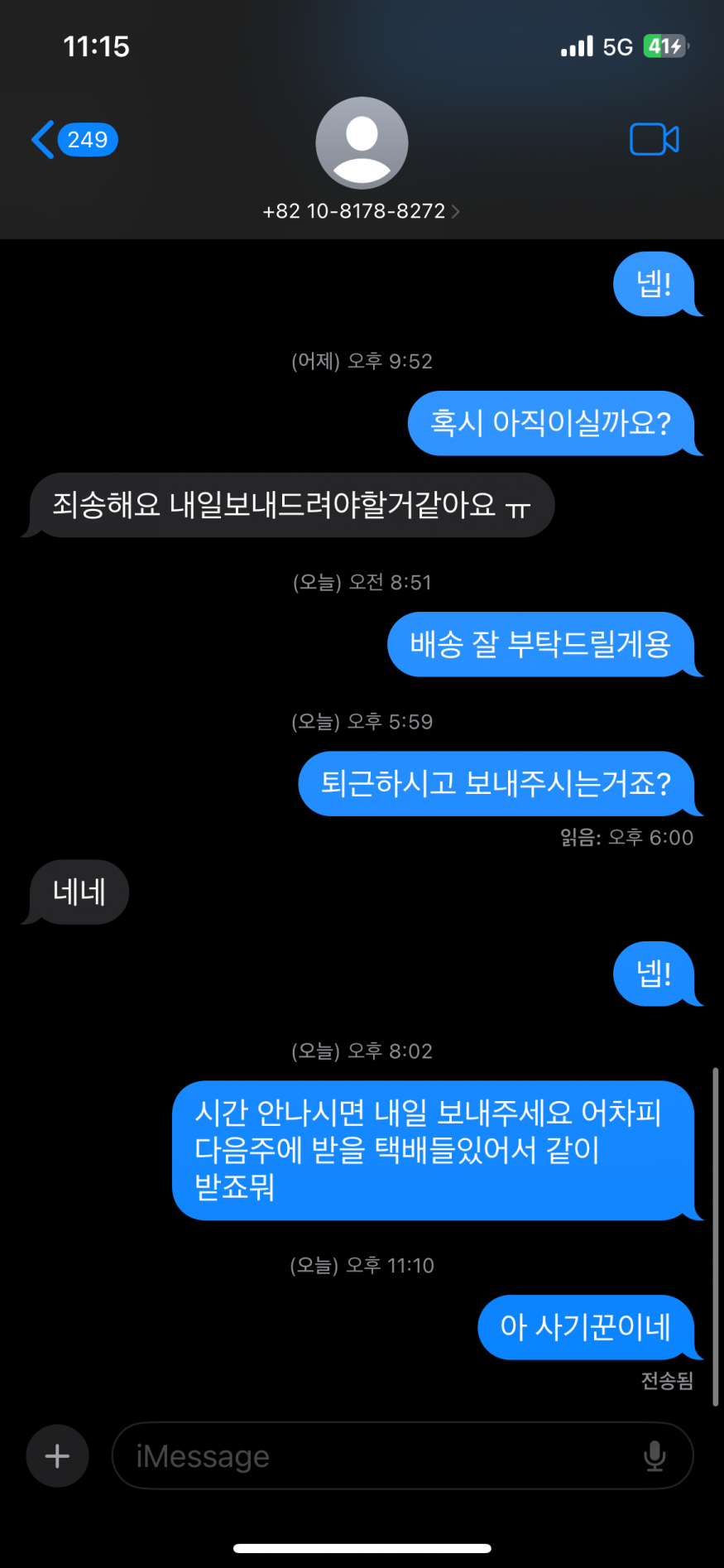Focus the iMessage text field
Image resolution: width=724 pixels, height=1568 pixels.
coord(372,1456)
